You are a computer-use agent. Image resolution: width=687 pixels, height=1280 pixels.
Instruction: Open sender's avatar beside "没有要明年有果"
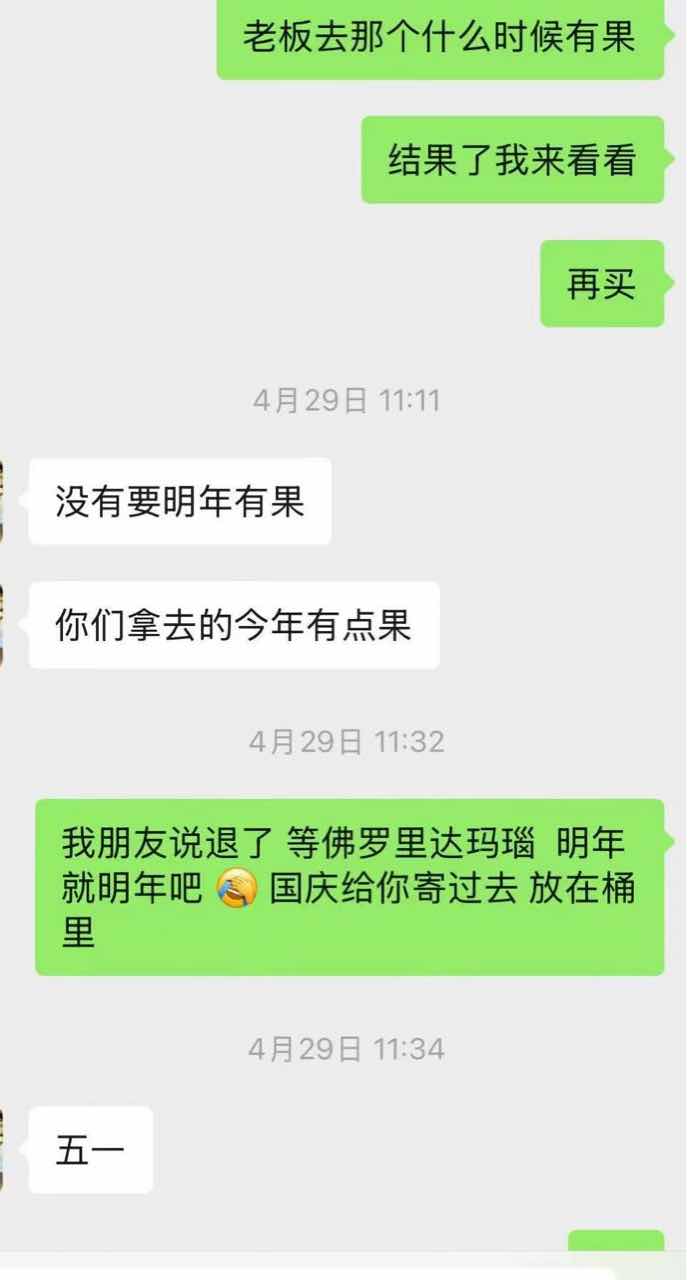coord(2,501)
